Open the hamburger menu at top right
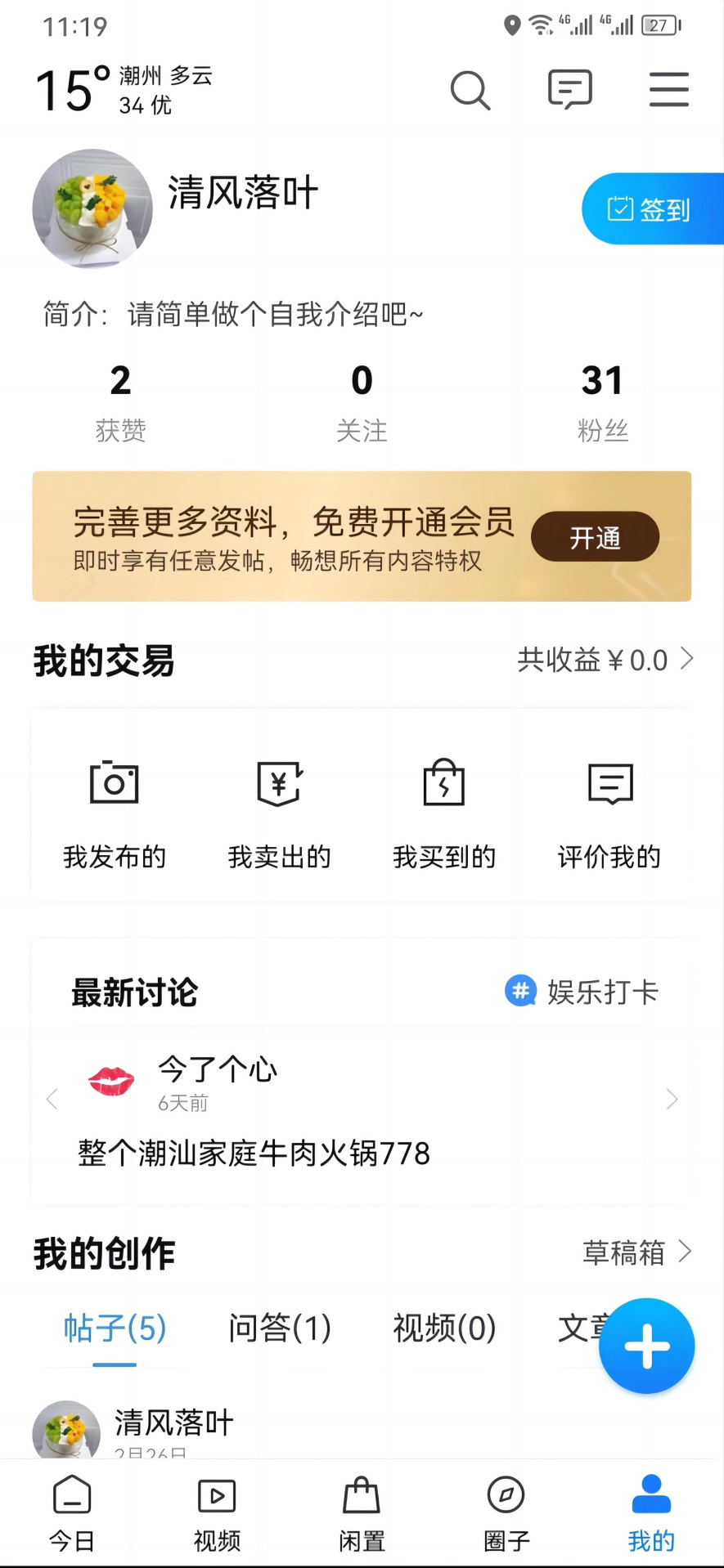 click(x=668, y=90)
